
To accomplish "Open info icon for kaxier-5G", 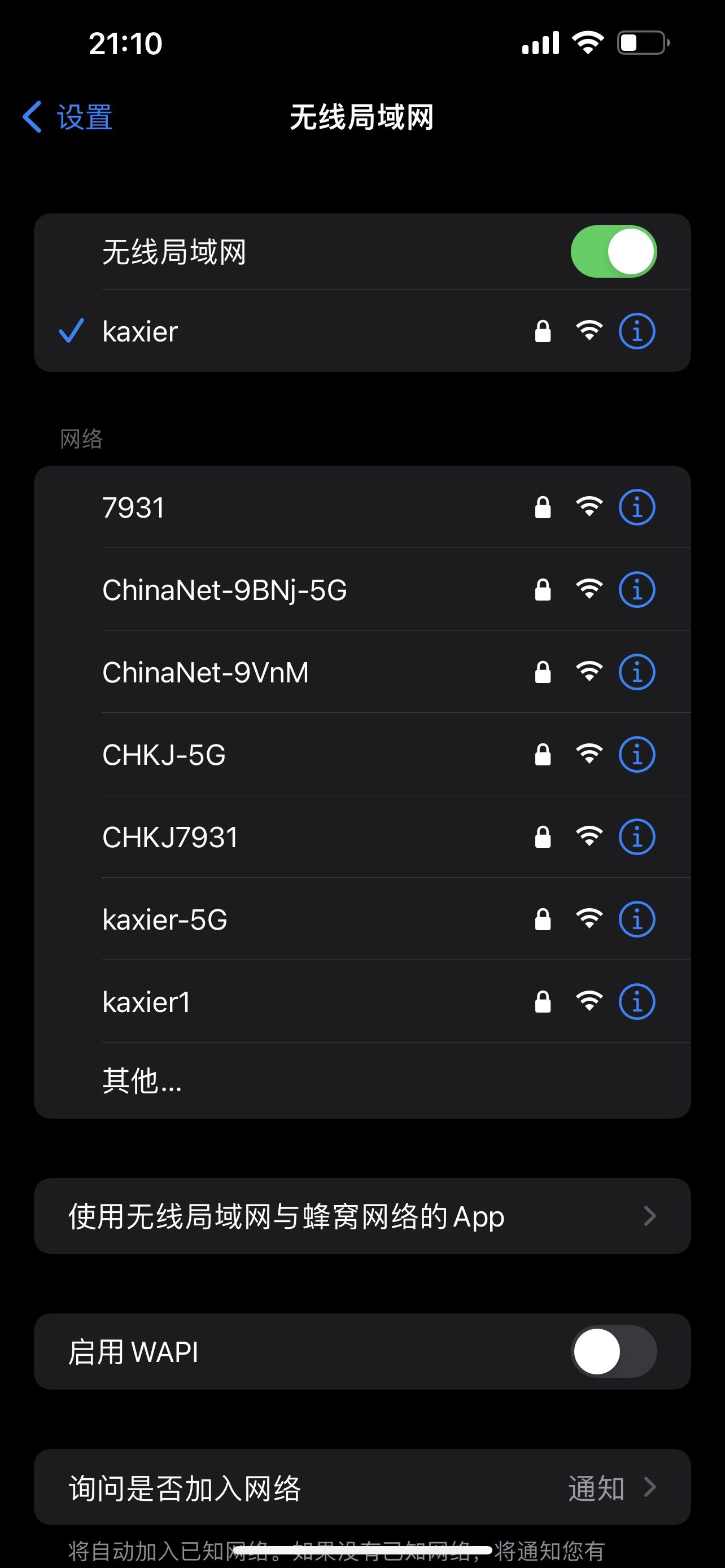I will click(x=637, y=919).
